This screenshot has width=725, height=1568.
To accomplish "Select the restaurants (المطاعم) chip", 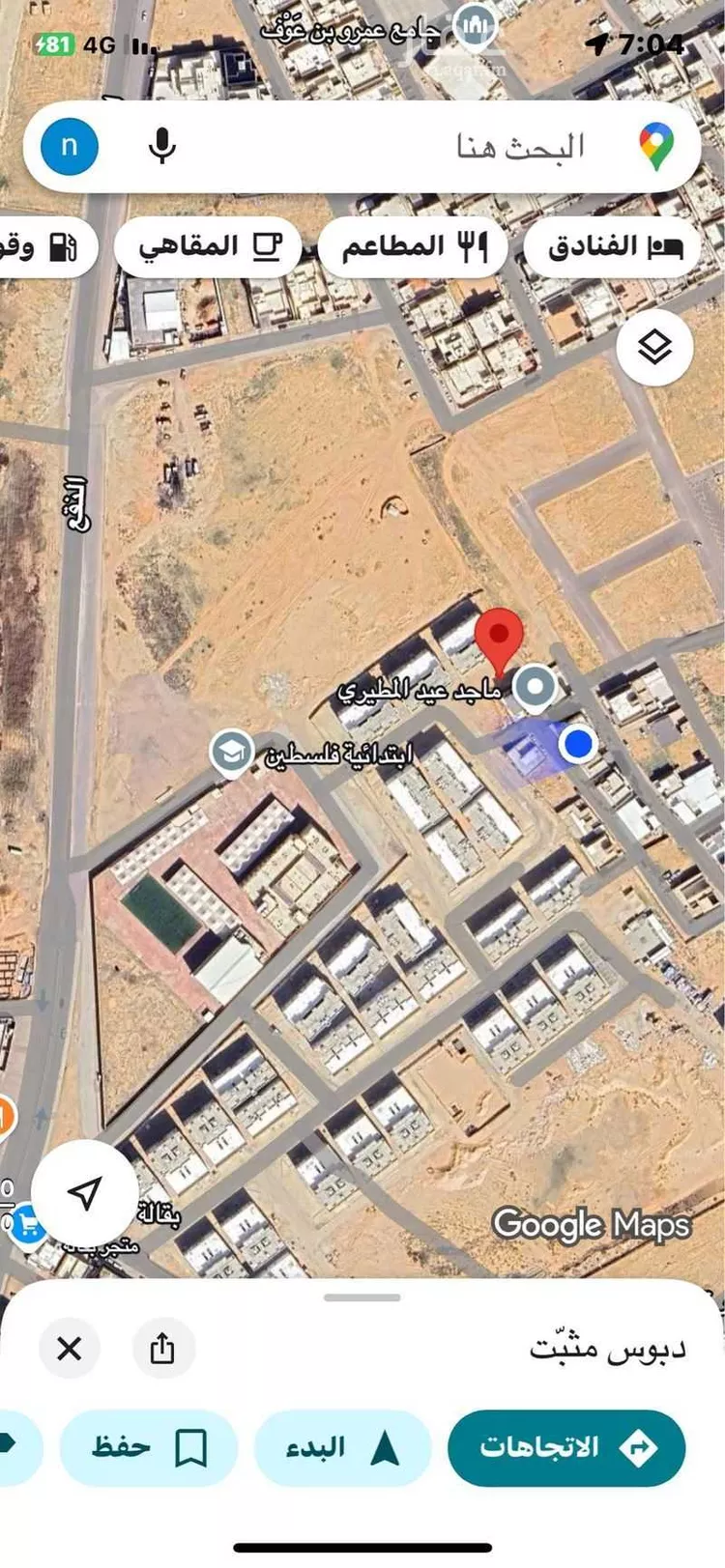I will [x=414, y=247].
